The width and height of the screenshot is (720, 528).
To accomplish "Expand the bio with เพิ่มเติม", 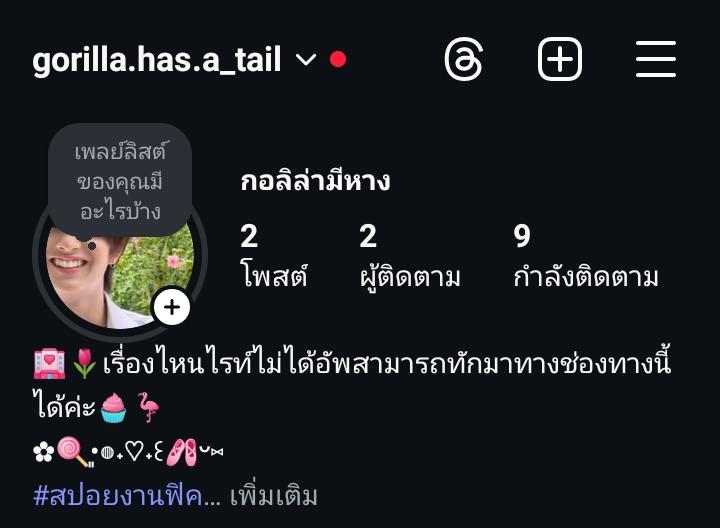I will pyautogui.click(x=274, y=495).
